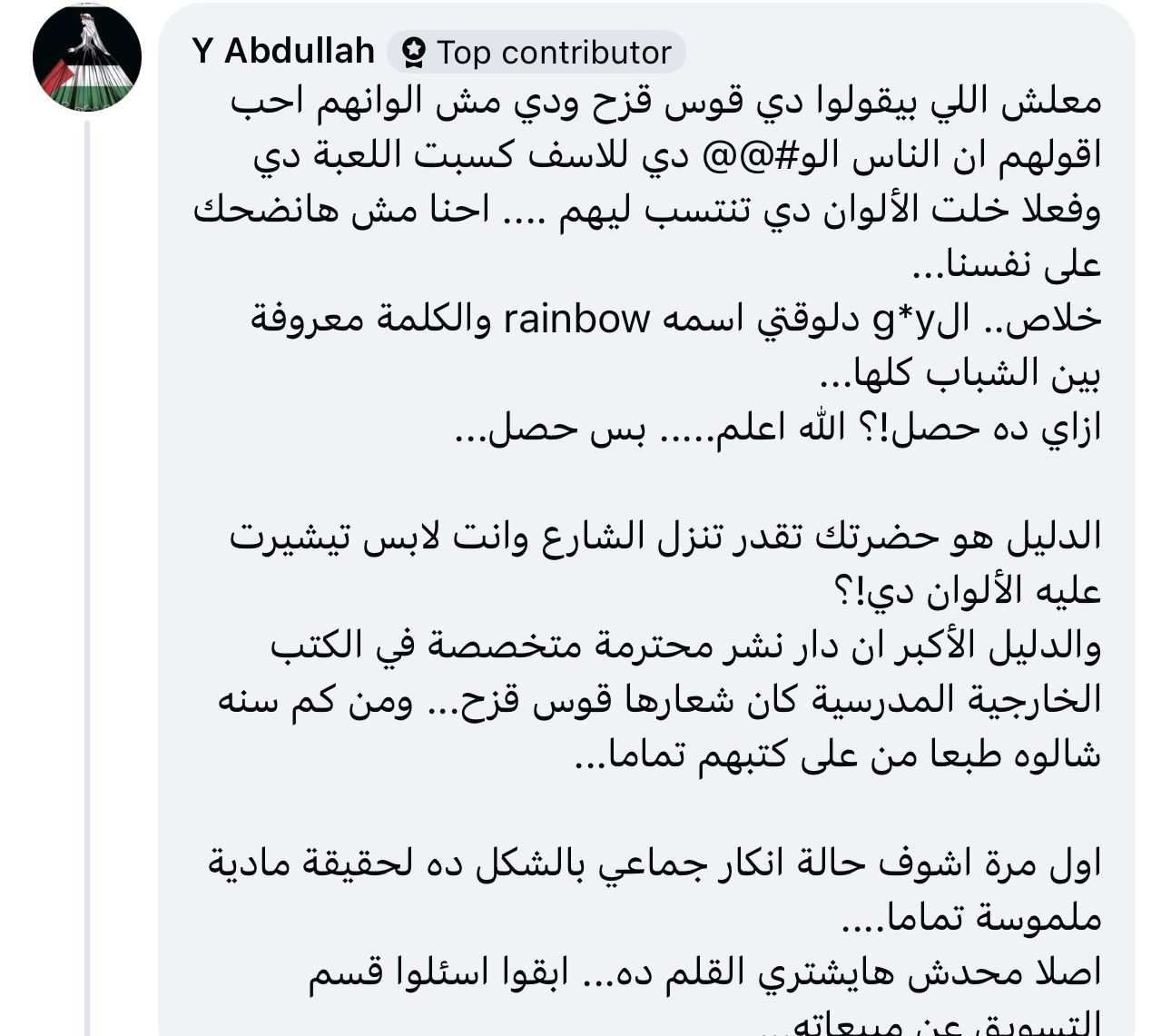
Task: Open Y Abdullah's profile picture
Action: [87, 58]
